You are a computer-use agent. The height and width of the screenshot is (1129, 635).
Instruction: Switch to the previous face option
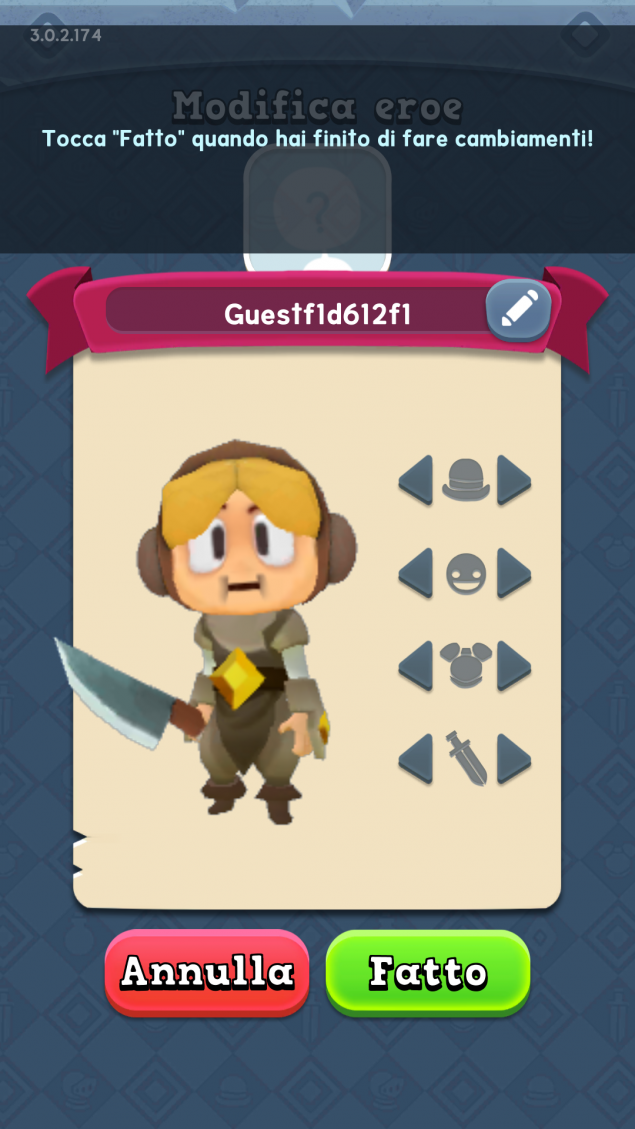pos(415,573)
